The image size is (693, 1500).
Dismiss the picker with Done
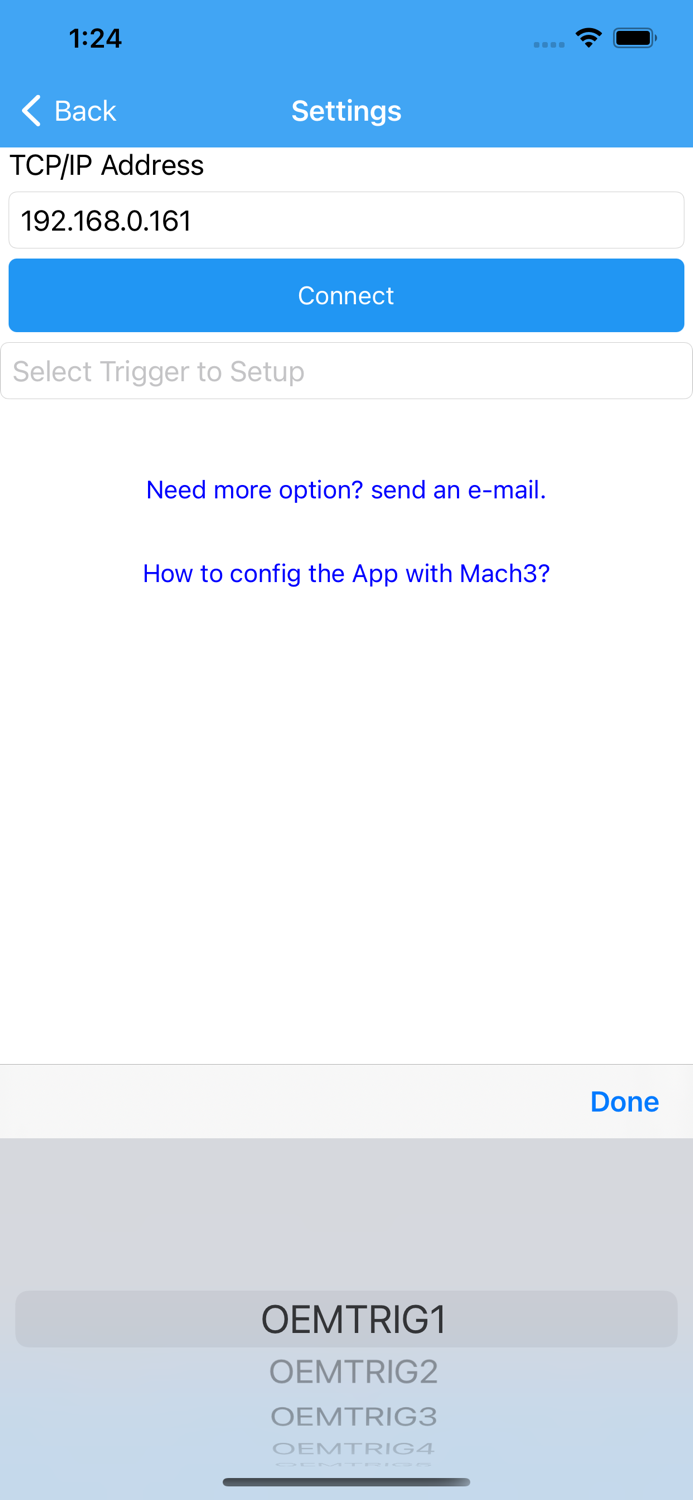coord(624,1101)
